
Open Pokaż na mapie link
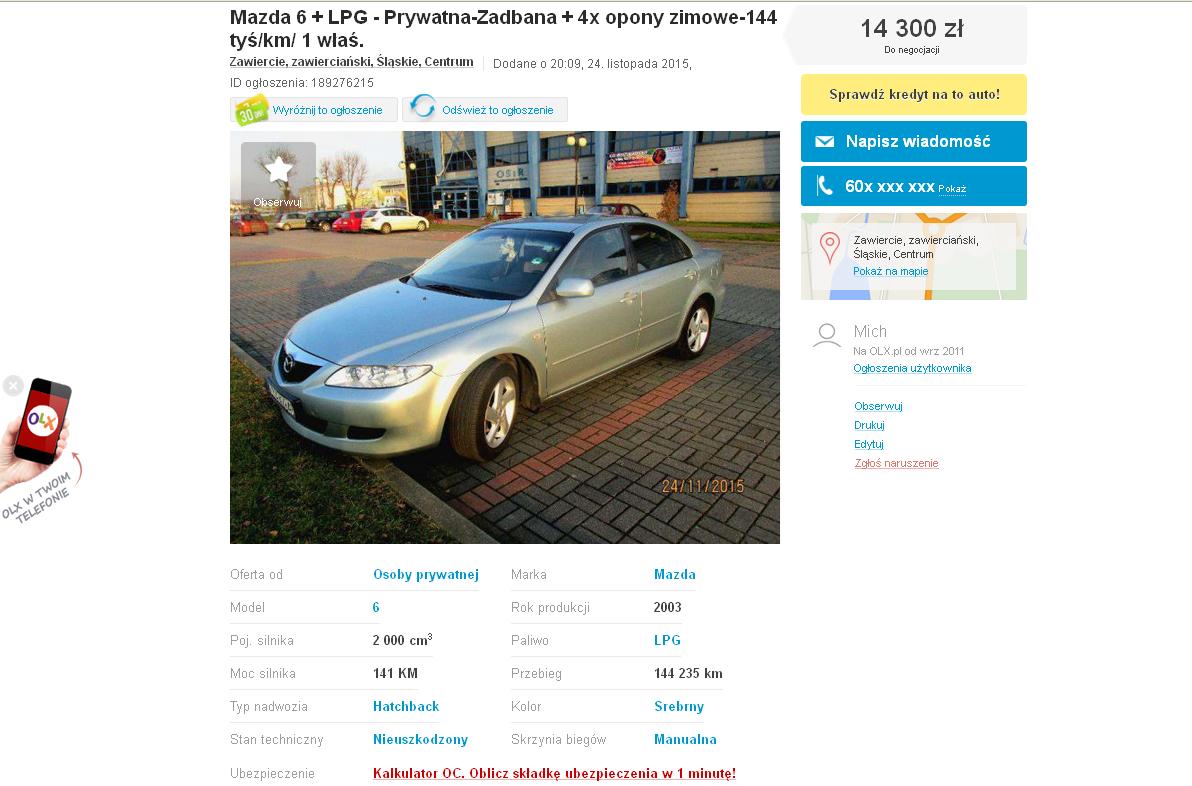[x=890, y=271]
